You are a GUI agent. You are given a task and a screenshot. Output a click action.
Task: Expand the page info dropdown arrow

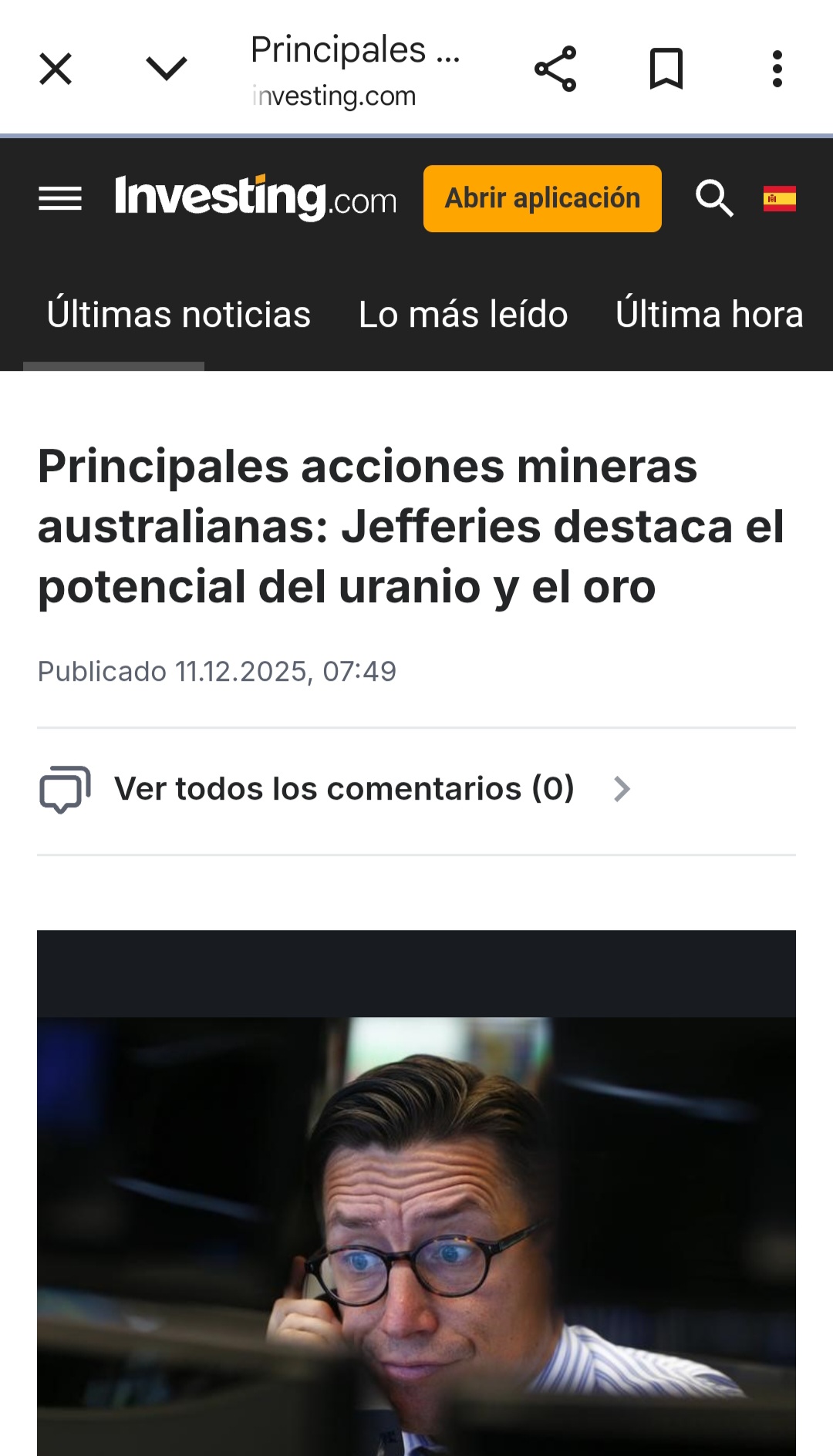[x=167, y=69]
